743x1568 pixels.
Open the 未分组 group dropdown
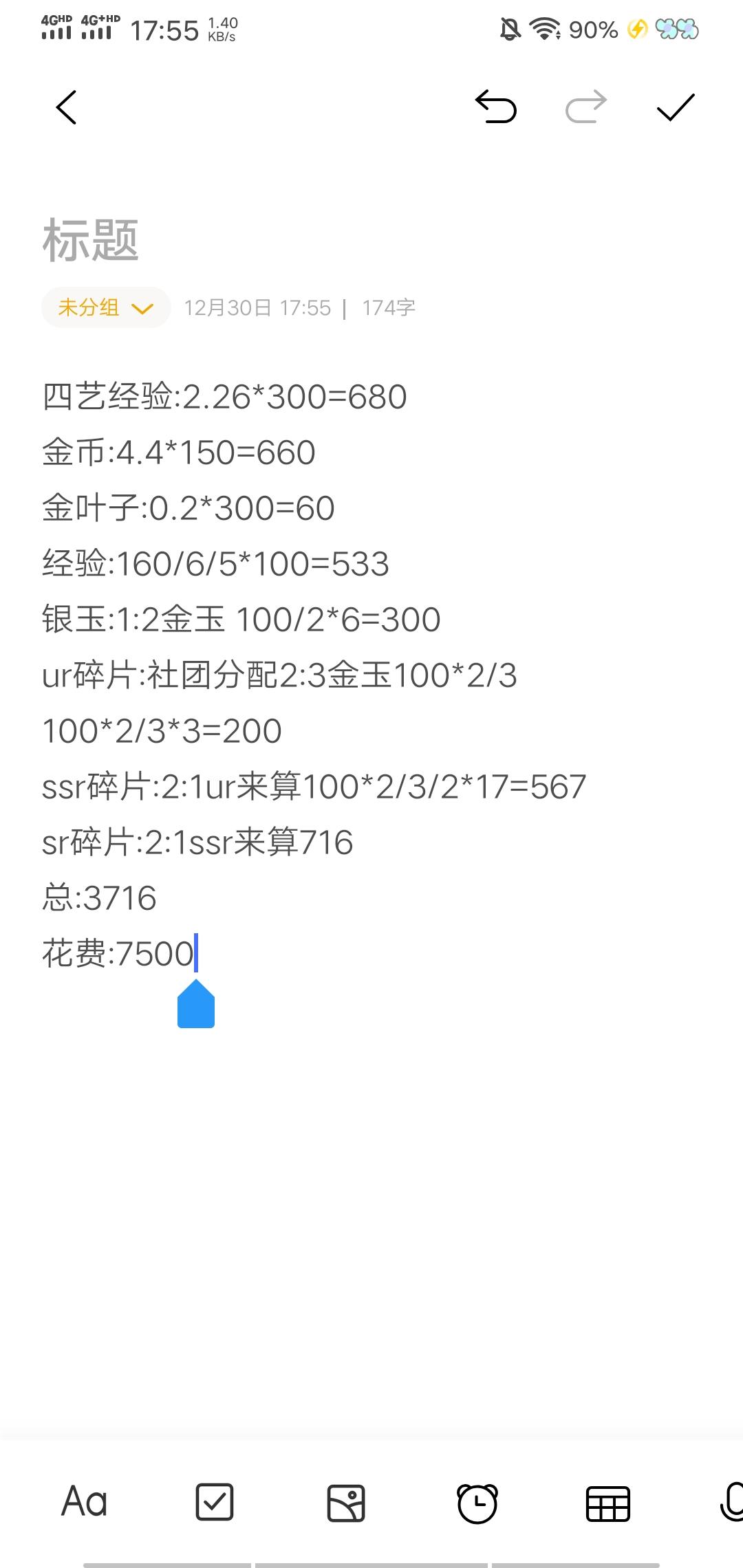pos(105,307)
